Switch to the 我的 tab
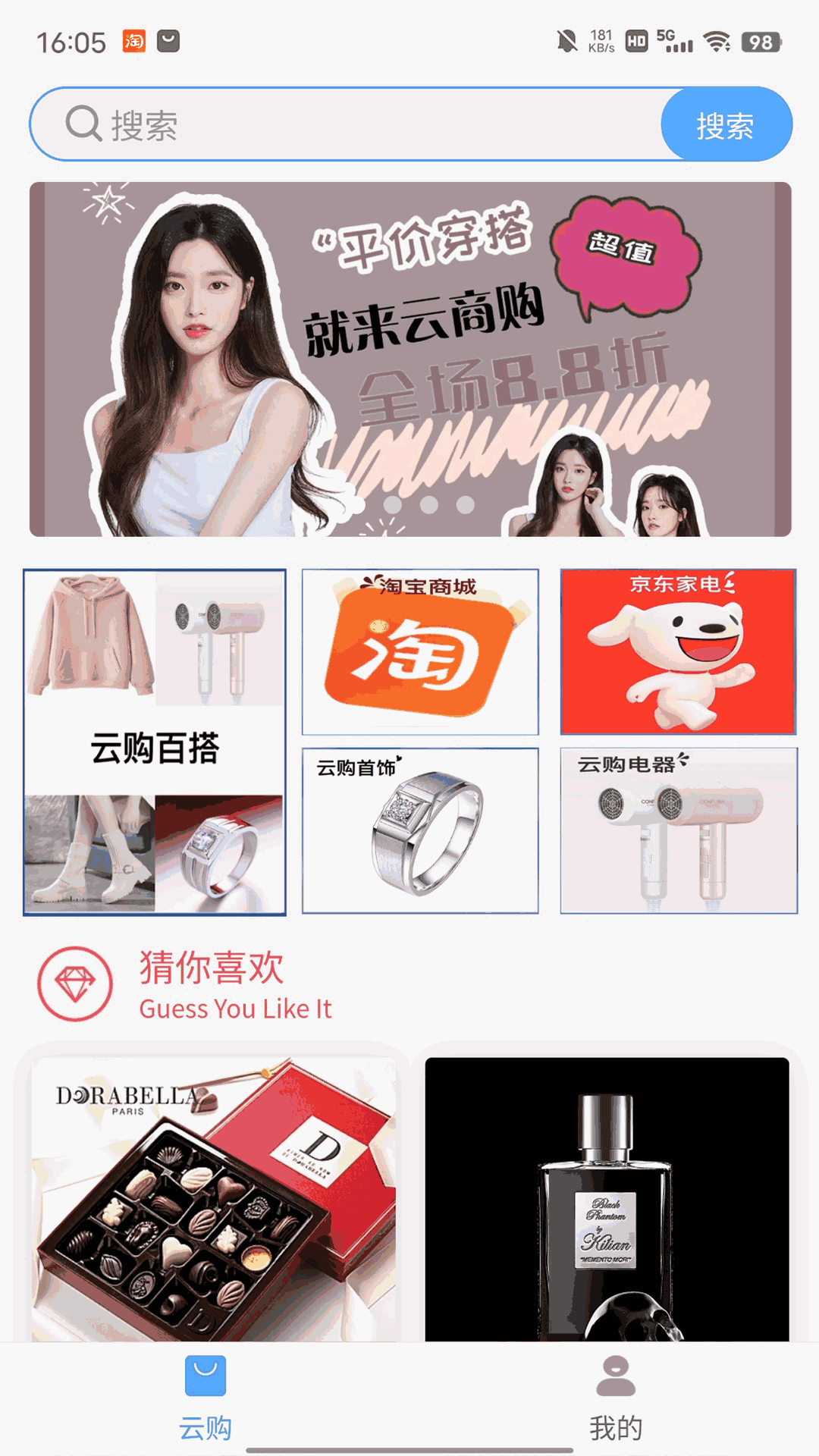The height and width of the screenshot is (1456, 819). click(x=615, y=1397)
